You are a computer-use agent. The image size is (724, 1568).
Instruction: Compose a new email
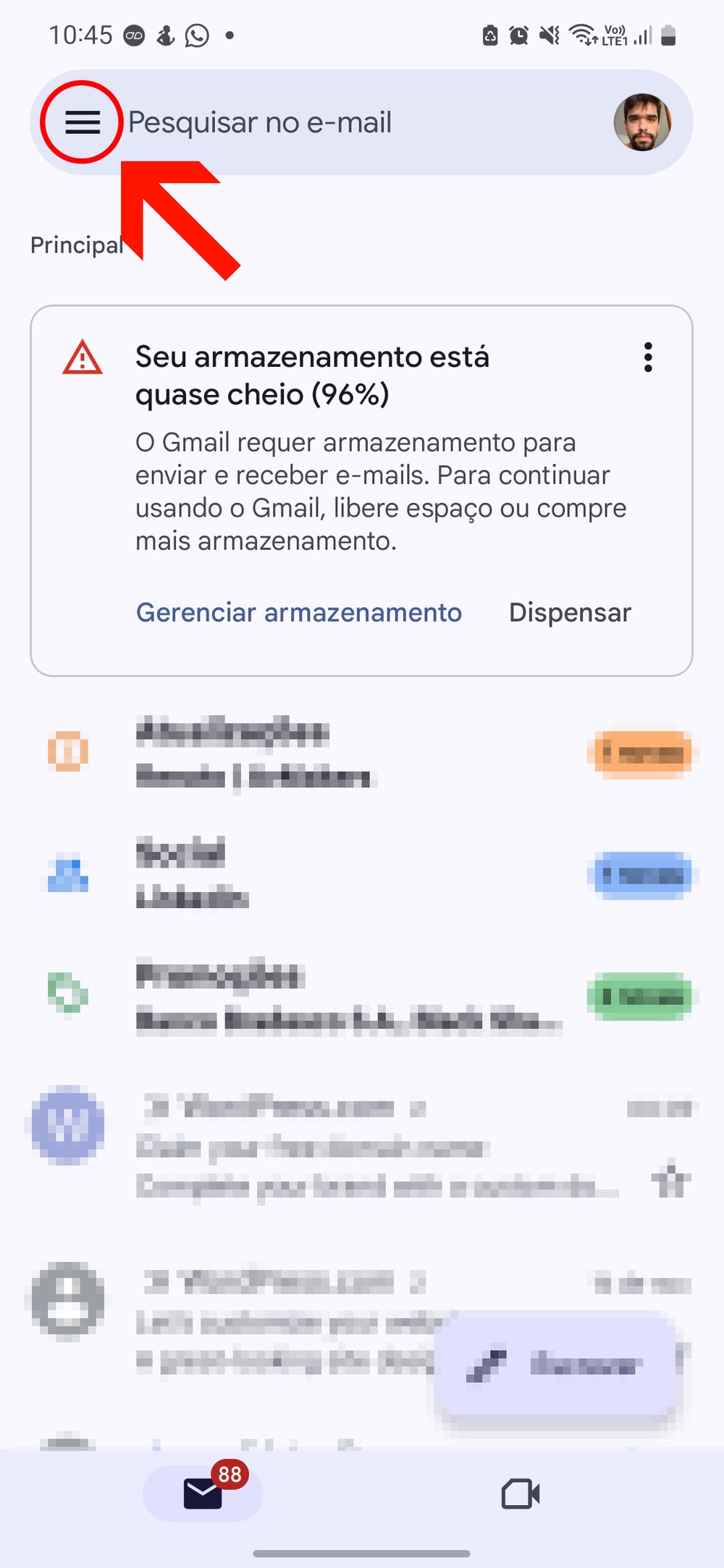click(556, 1365)
